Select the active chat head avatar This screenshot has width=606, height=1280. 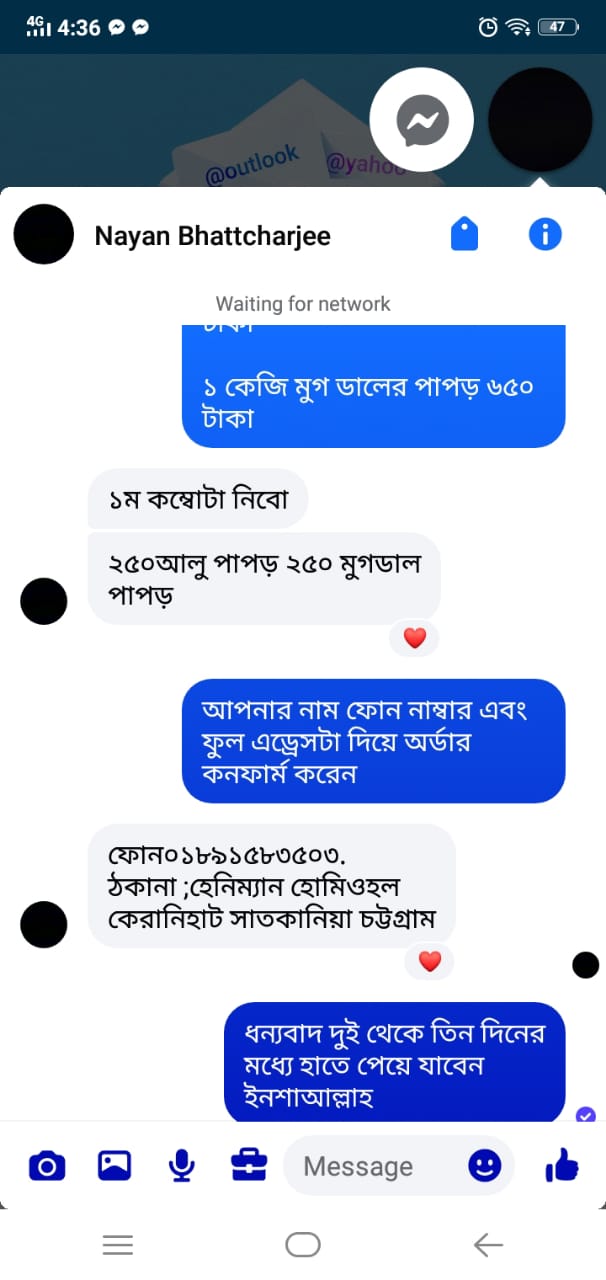pos(540,121)
